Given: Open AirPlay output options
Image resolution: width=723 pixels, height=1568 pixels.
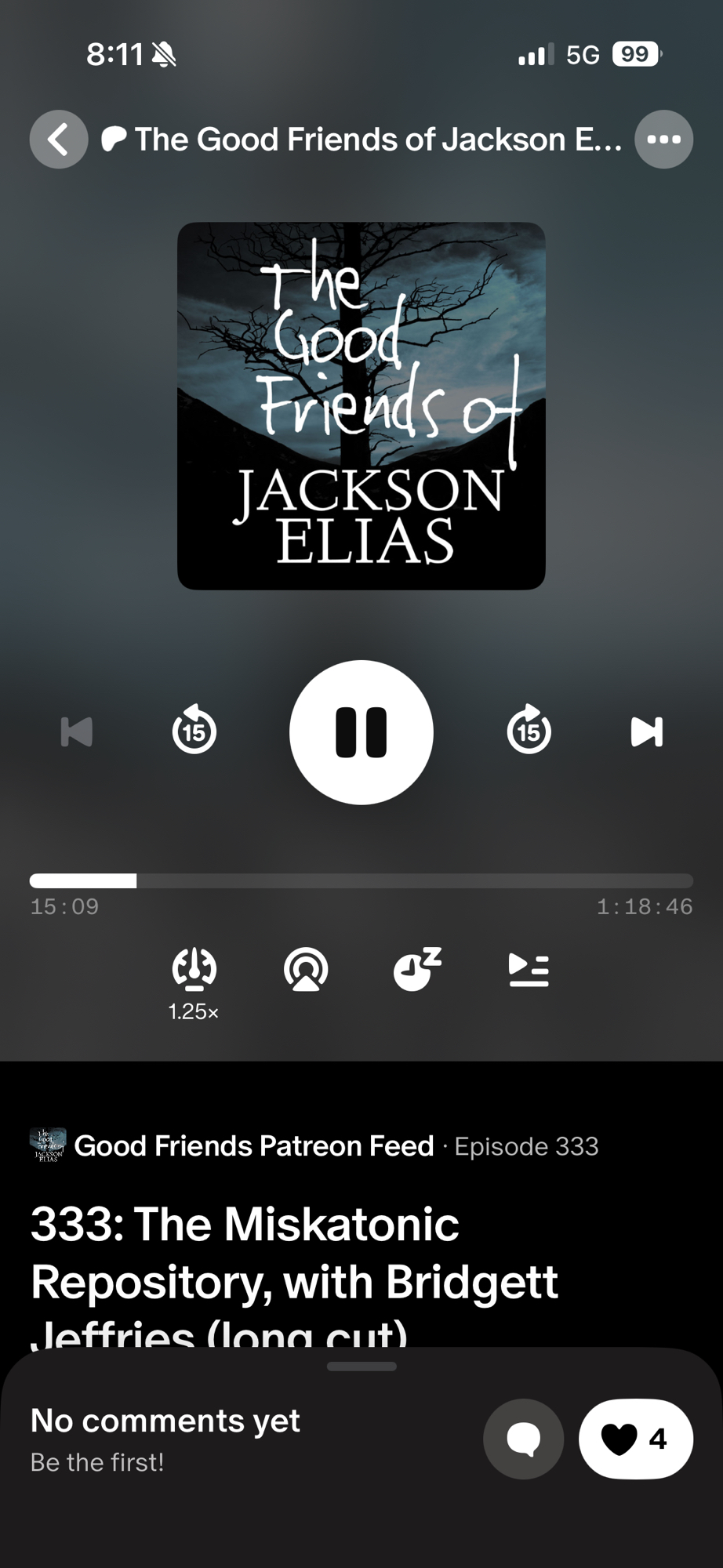Looking at the screenshot, I should (x=306, y=970).
